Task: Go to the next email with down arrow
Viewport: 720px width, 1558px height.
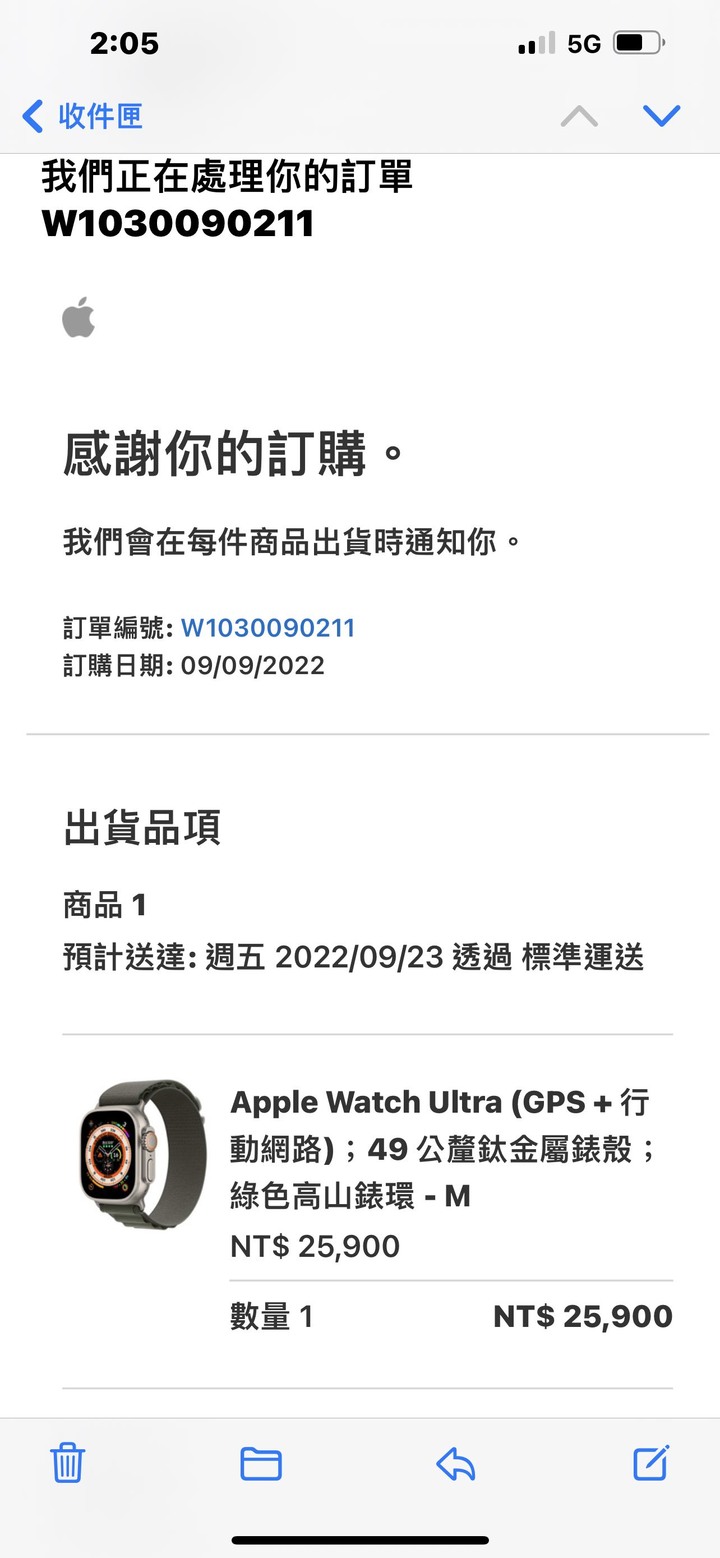Action: pos(661,116)
